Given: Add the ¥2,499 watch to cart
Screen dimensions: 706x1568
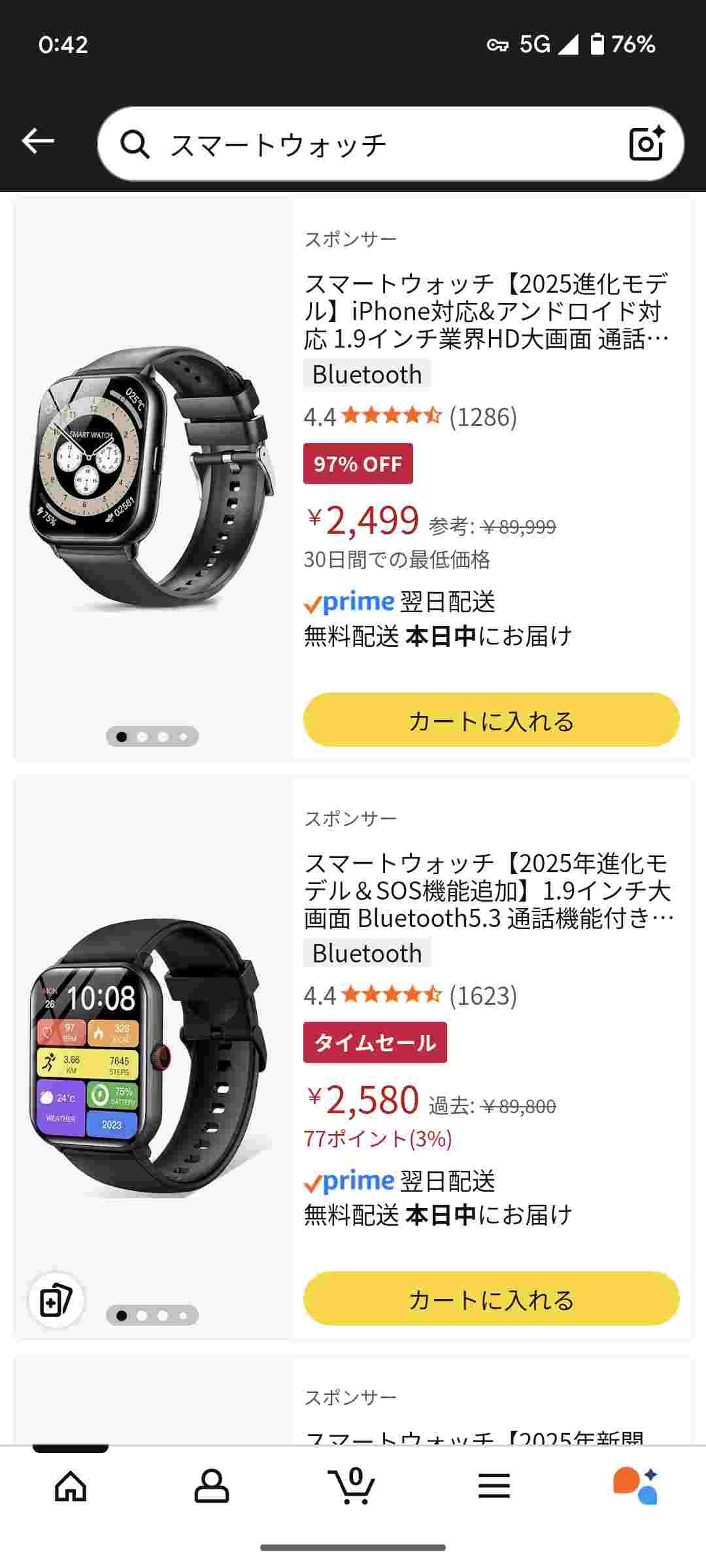Looking at the screenshot, I should 491,720.
